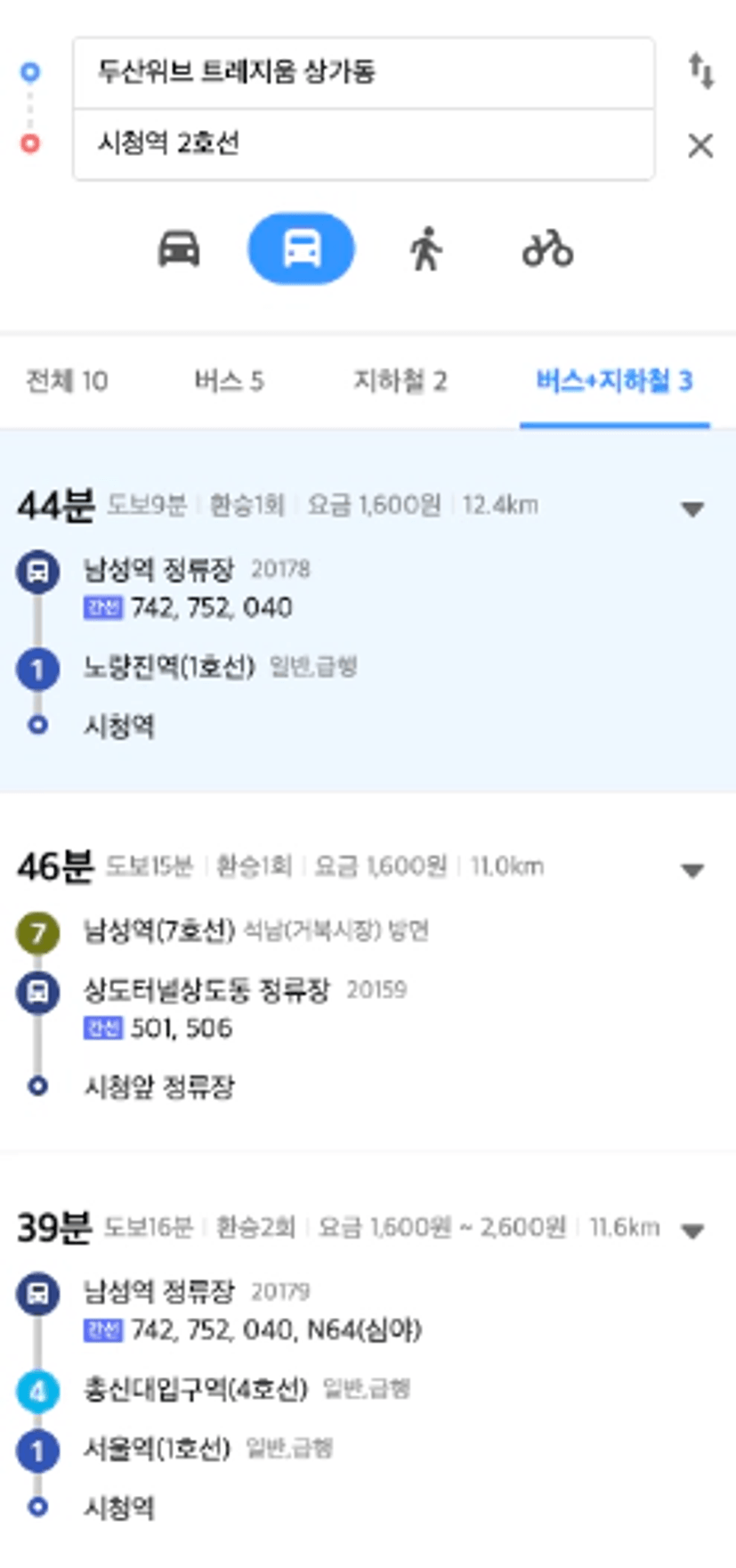The image size is (736, 1568).
Task: Show the 전체 10 routes tab
Action: click(x=67, y=381)
